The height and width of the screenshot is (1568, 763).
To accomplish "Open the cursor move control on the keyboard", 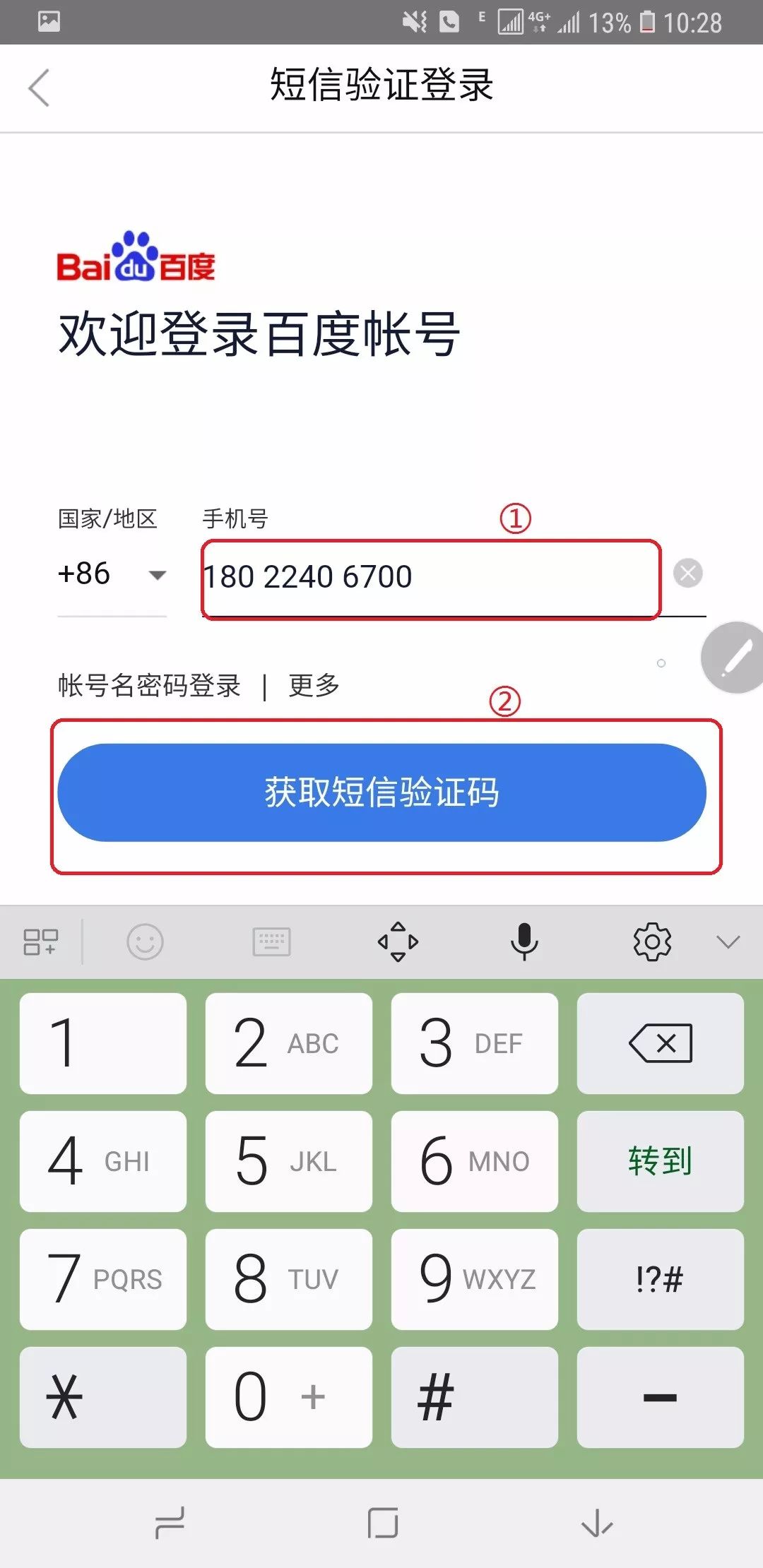I will 398,942.
